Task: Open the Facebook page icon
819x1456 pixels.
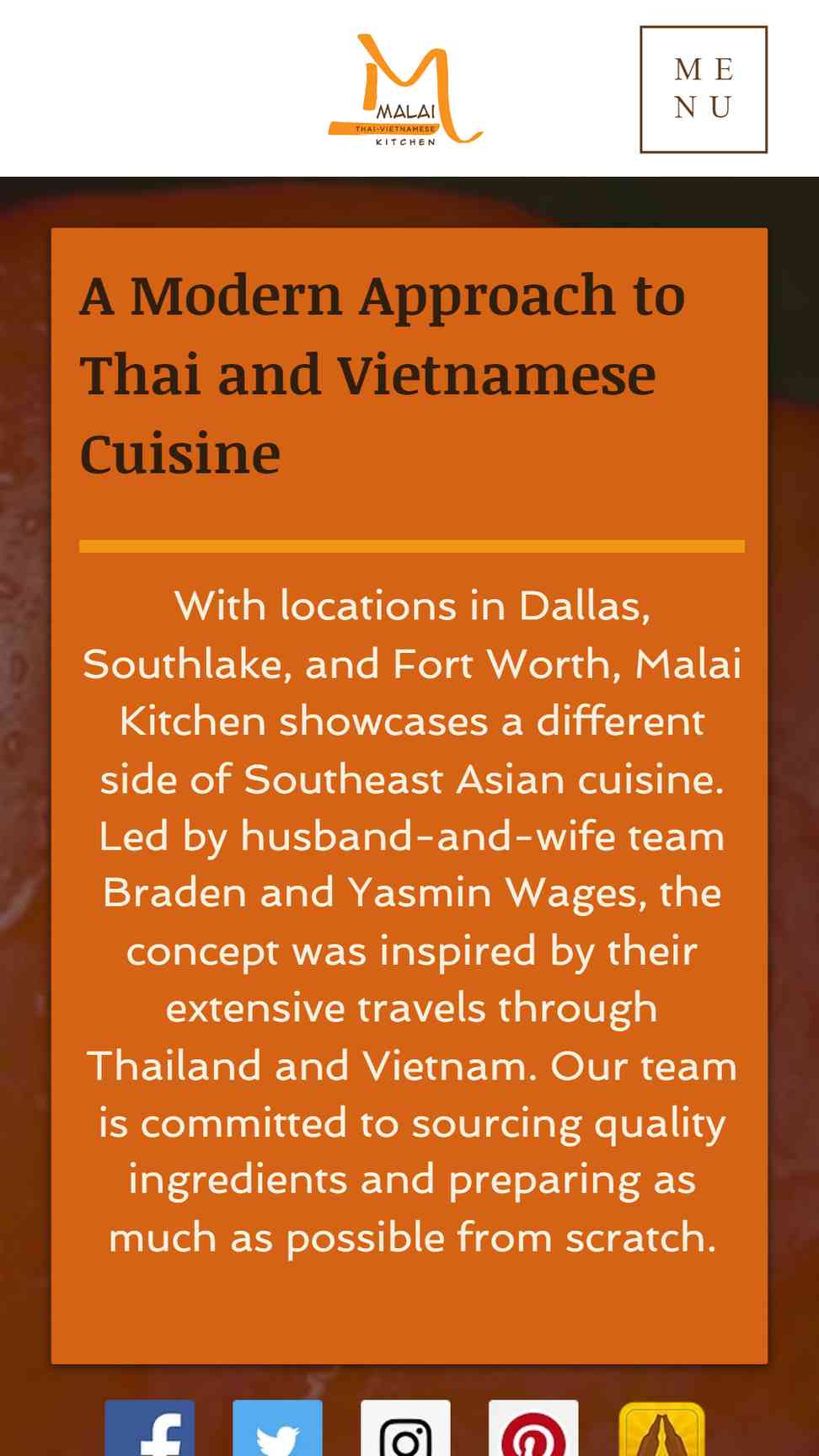Action: pyautogui.click(x=150, y=1427)
